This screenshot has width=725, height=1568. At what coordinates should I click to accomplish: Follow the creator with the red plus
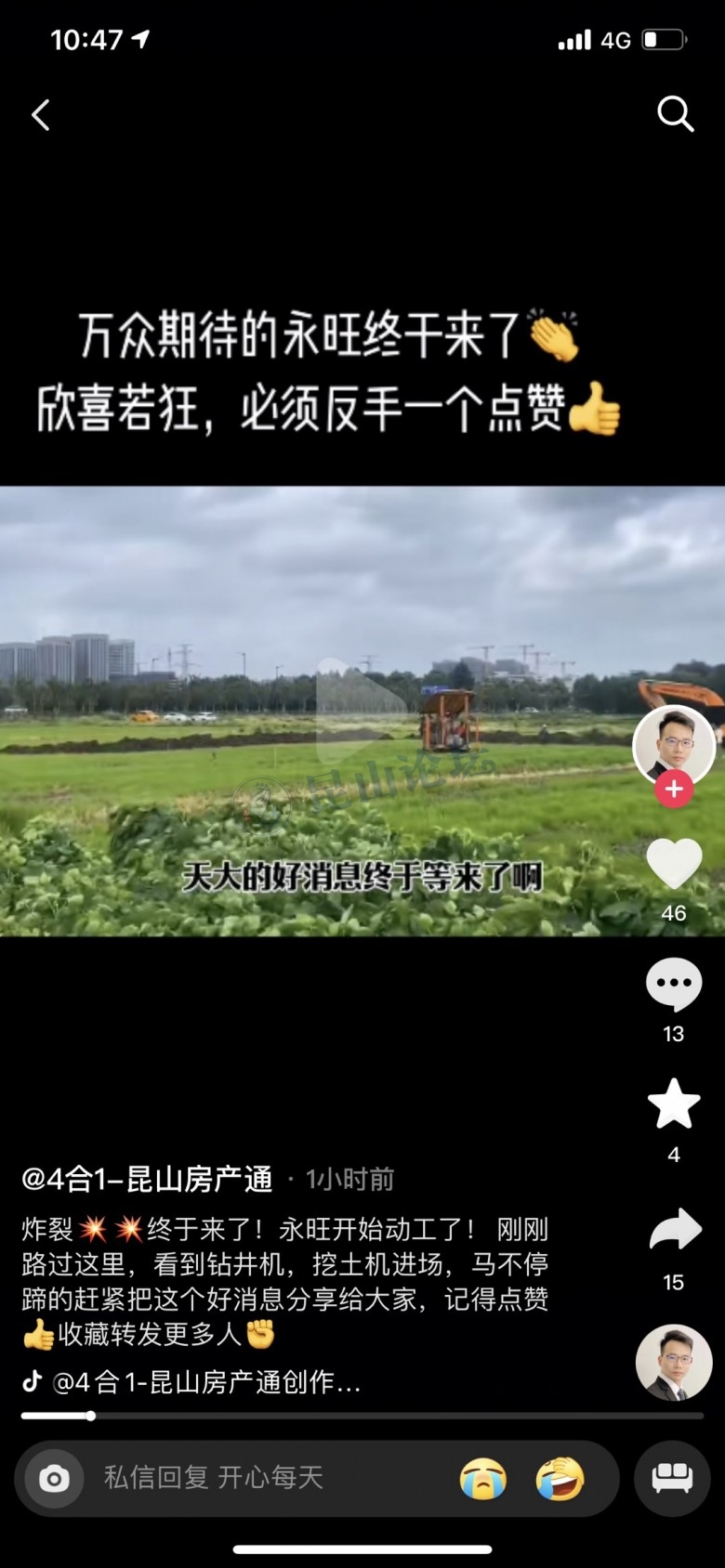(x=674, y=790)
